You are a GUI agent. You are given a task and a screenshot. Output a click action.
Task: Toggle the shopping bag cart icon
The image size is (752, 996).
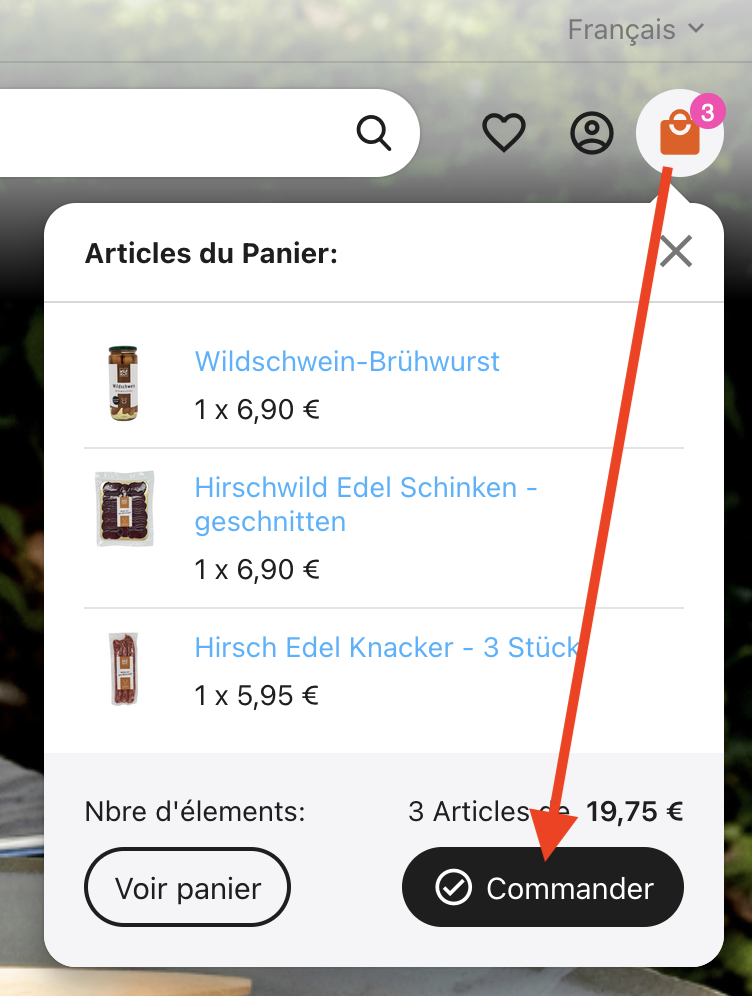[680, 133]
